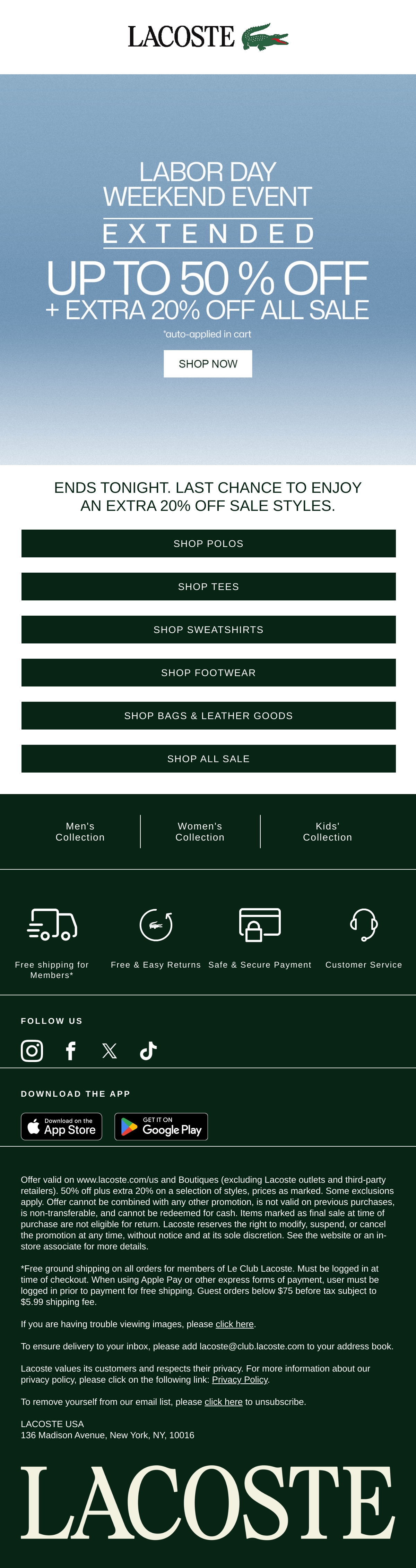Open Women's Collection
This screenshot has width=416, height=1568.
coord(200,832)
